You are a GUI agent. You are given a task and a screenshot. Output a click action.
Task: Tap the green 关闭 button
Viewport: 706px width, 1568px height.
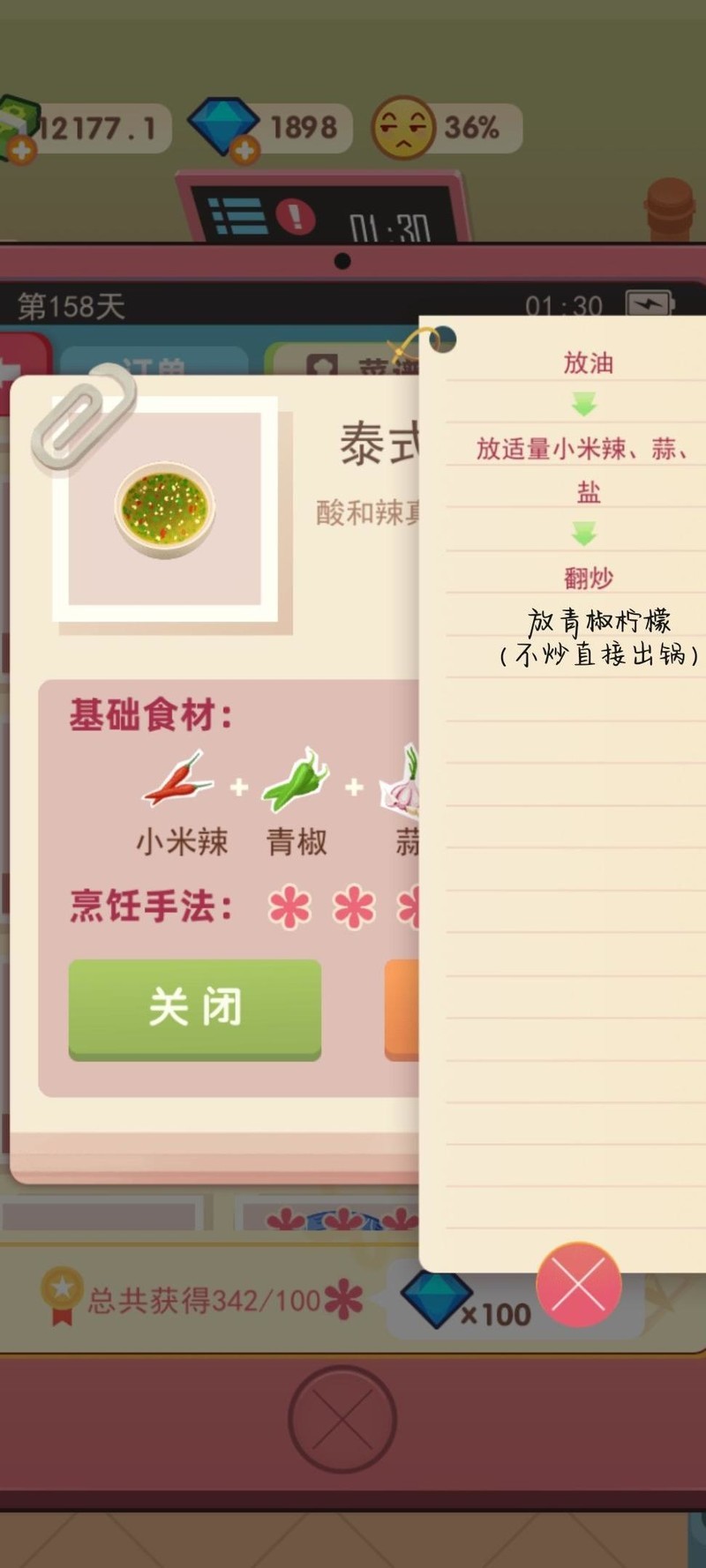(x=194, y=1007)
